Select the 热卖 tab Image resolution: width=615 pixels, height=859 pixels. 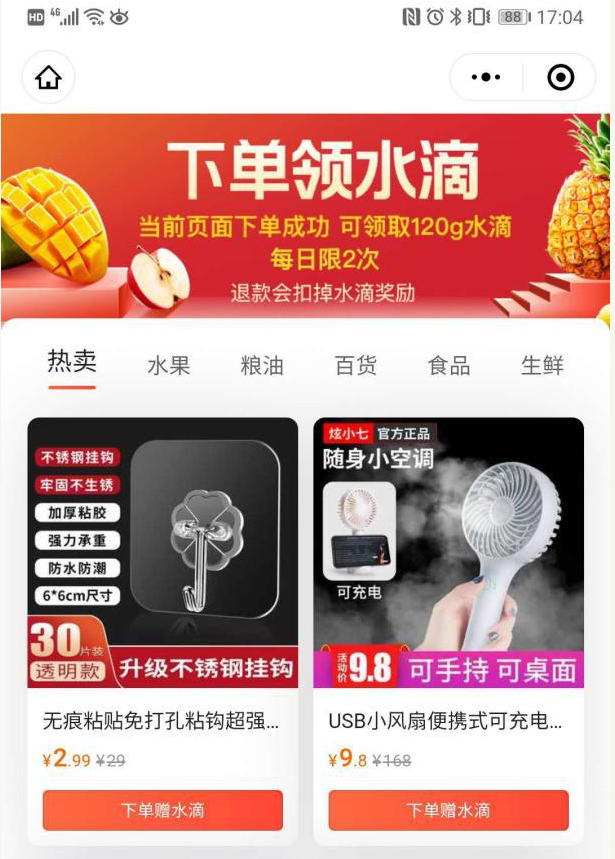pyautogui.click(x=72, y=363)
